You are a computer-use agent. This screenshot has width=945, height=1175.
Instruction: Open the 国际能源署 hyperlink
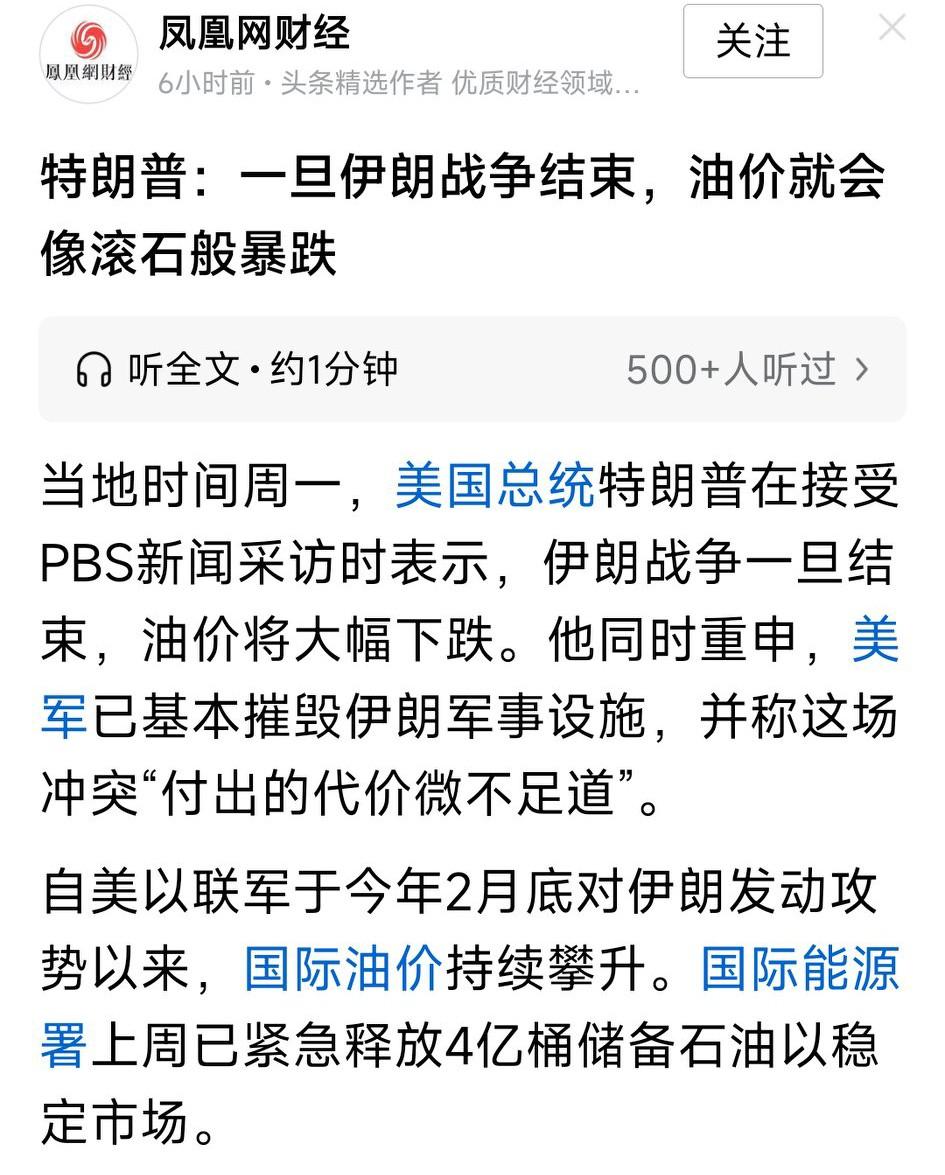(798, 968)
